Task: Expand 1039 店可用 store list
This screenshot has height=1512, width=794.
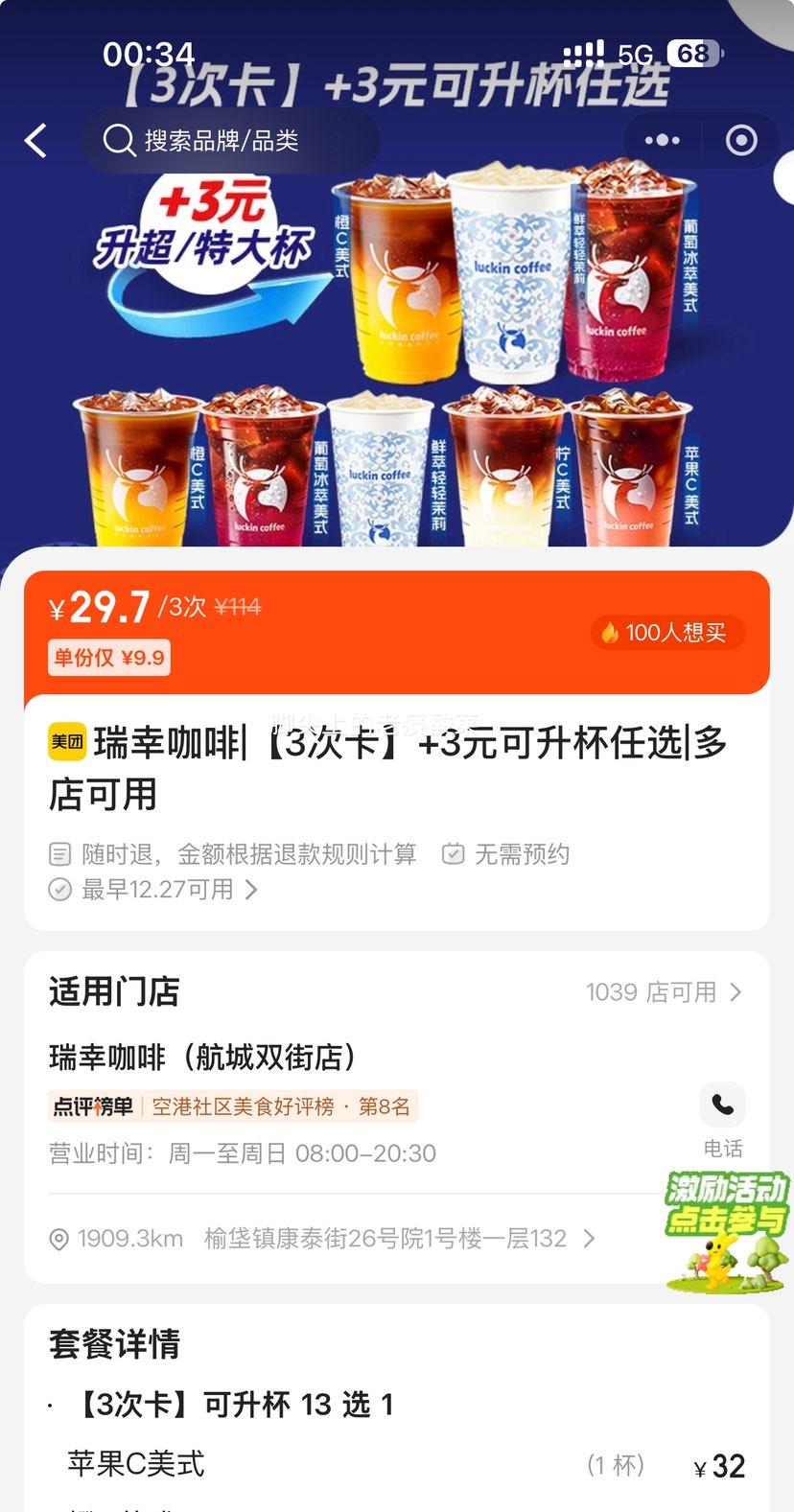Action: 662,992
